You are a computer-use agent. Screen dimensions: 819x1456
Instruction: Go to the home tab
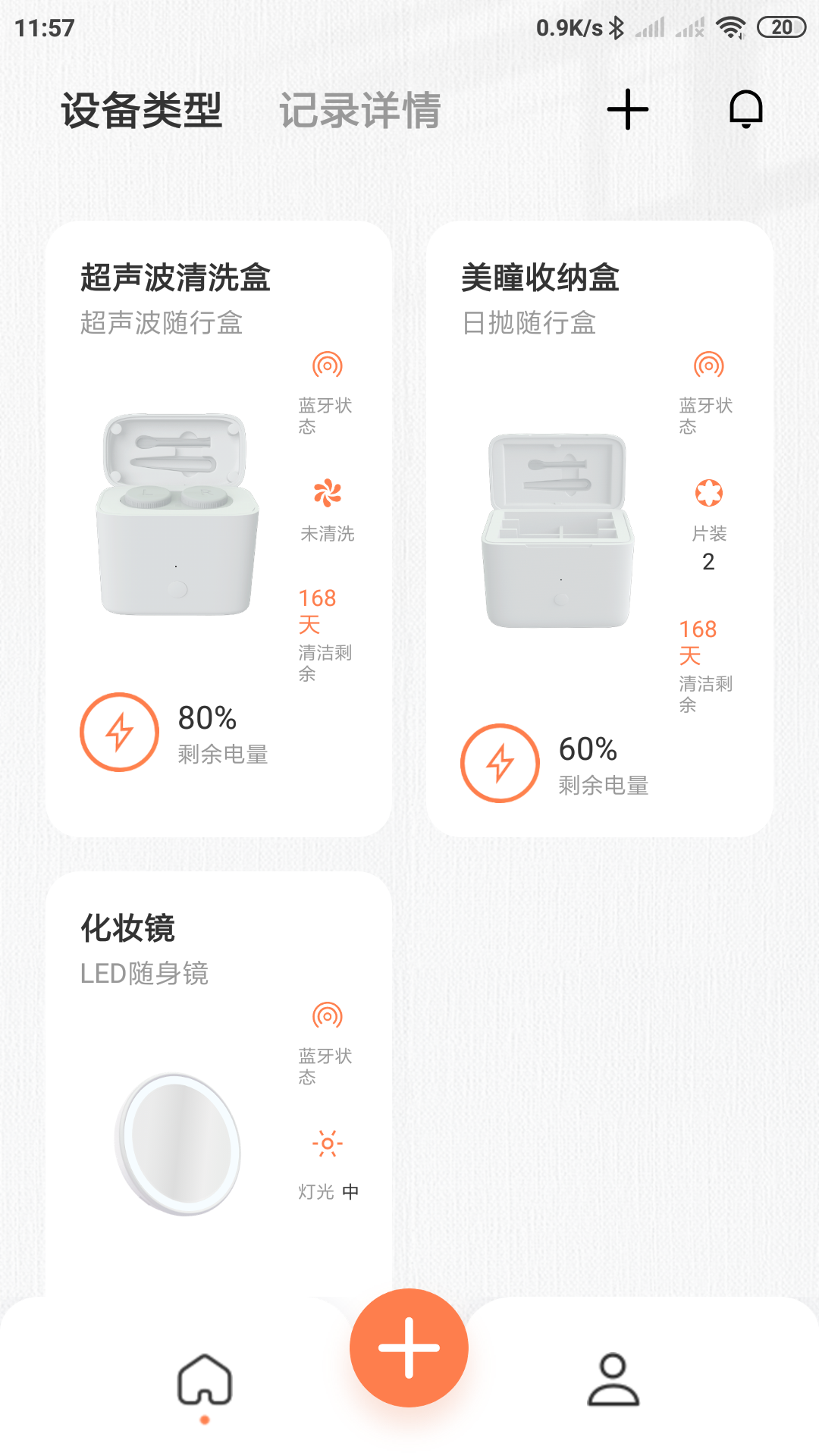point(205,1380)
